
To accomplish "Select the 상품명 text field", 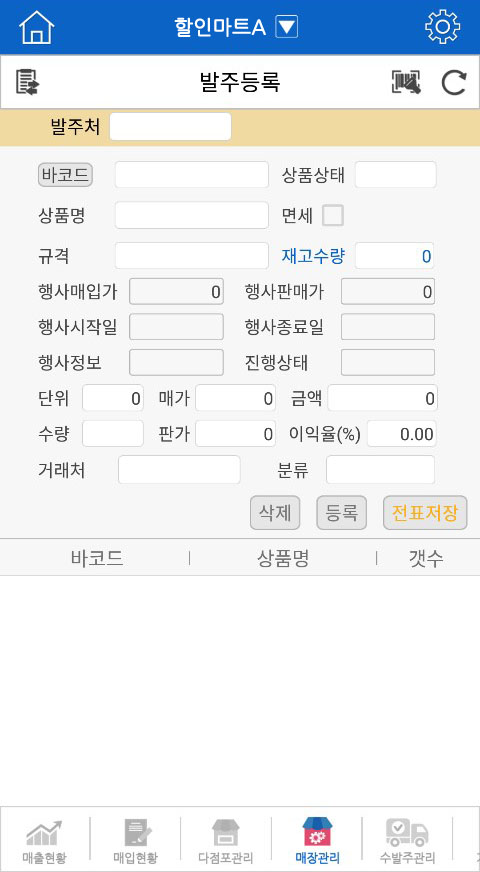I will pyautogui.click(x=191, y=215).
